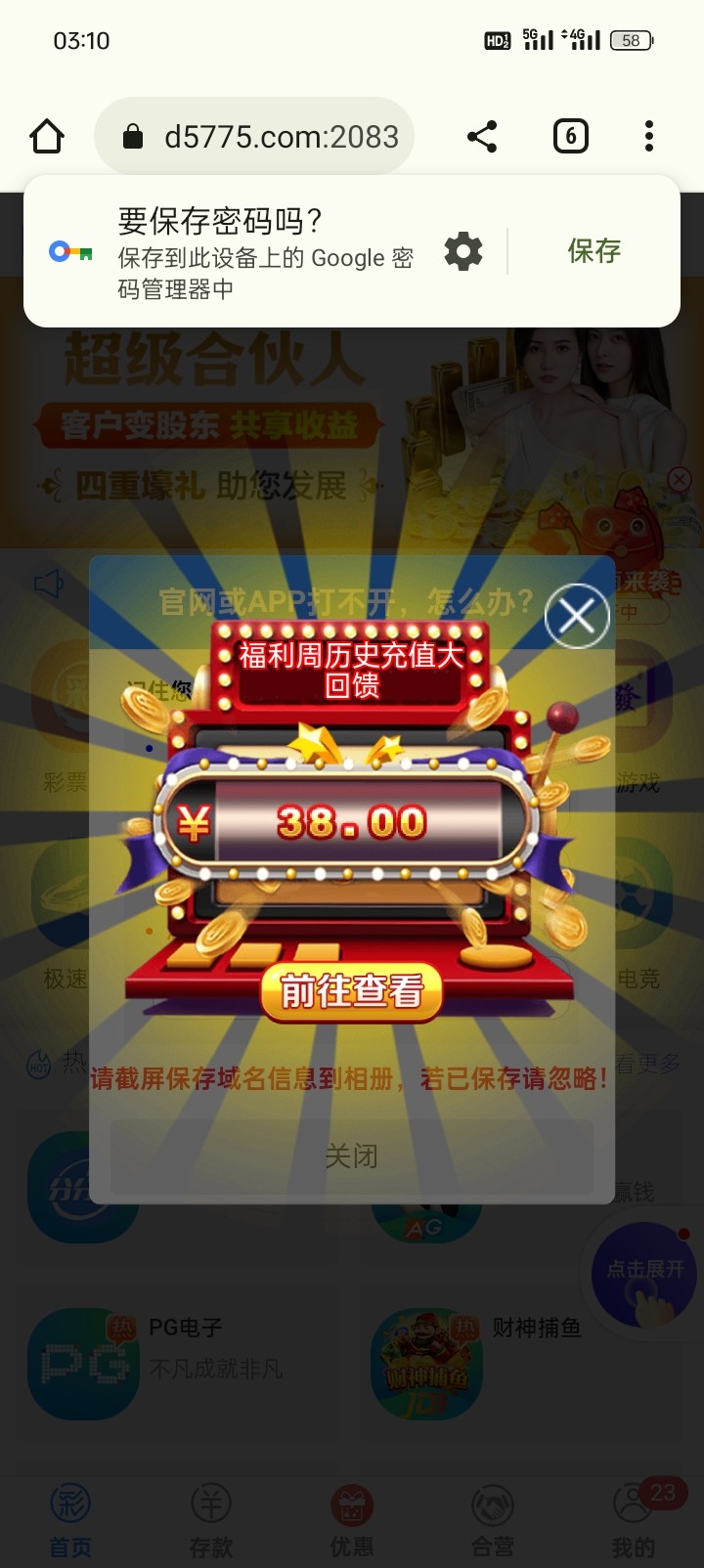Open the 我的 tab
The width and height of the screenshot is (704, 1568).
(633, 1520)
